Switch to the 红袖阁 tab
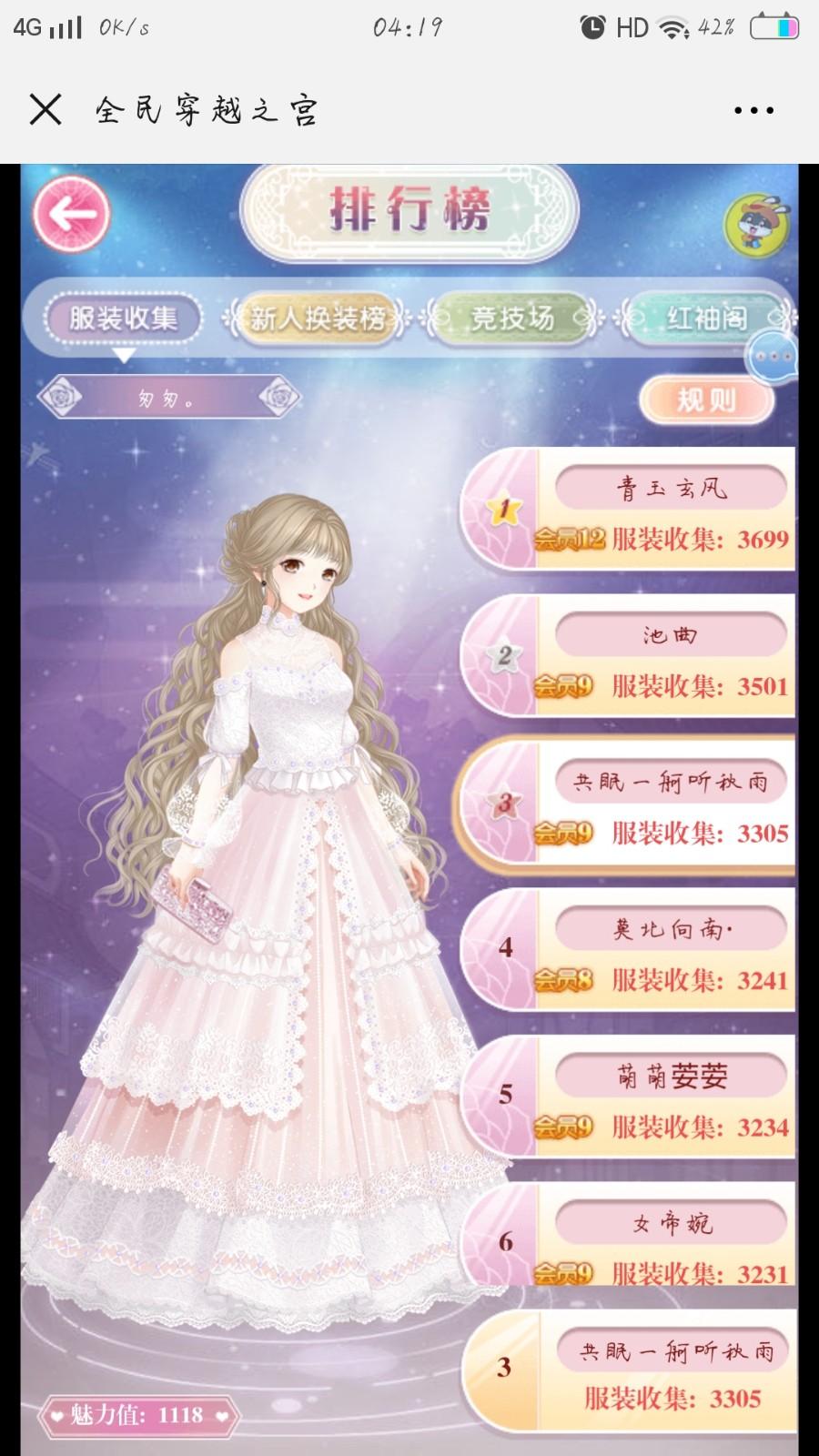 pyautogui.click(x=705, y=318)
